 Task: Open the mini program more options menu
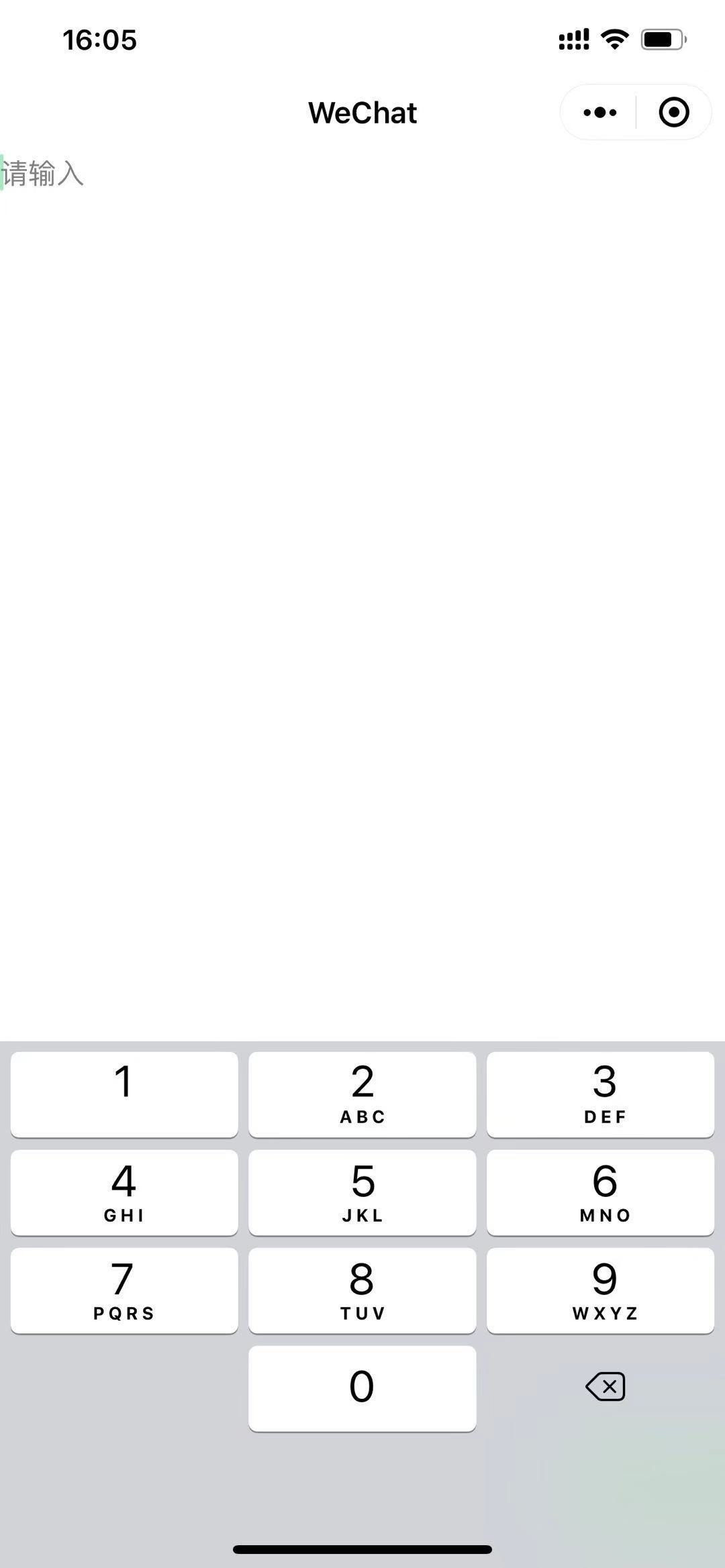click(x=599, y=112)
